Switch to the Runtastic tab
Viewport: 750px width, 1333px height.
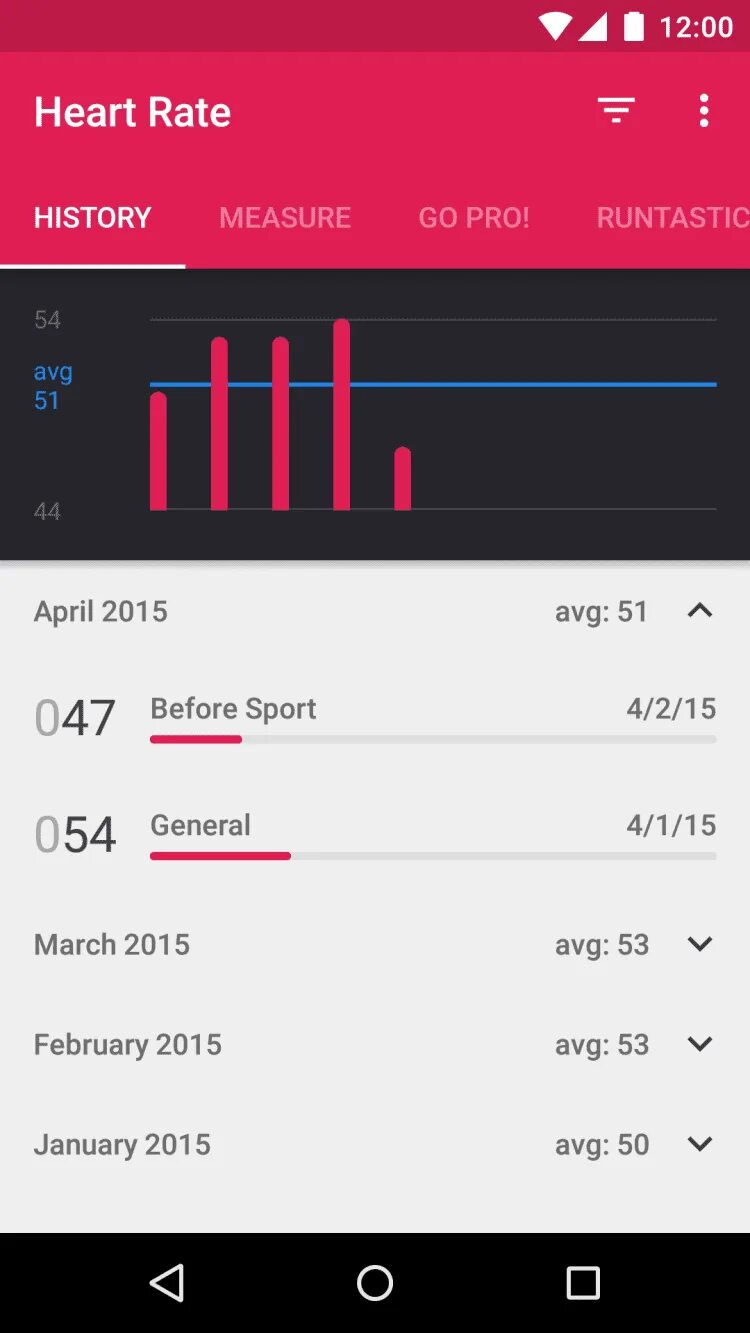pos(672,218)
